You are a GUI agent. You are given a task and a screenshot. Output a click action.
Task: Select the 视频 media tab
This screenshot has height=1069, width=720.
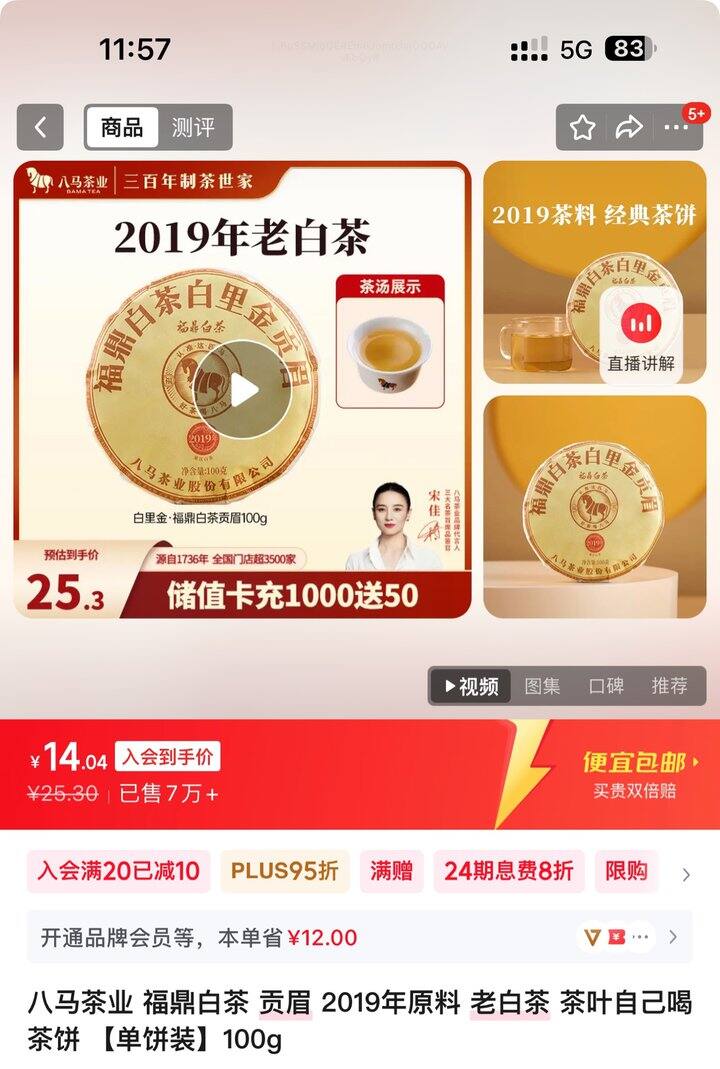(470, 686)
